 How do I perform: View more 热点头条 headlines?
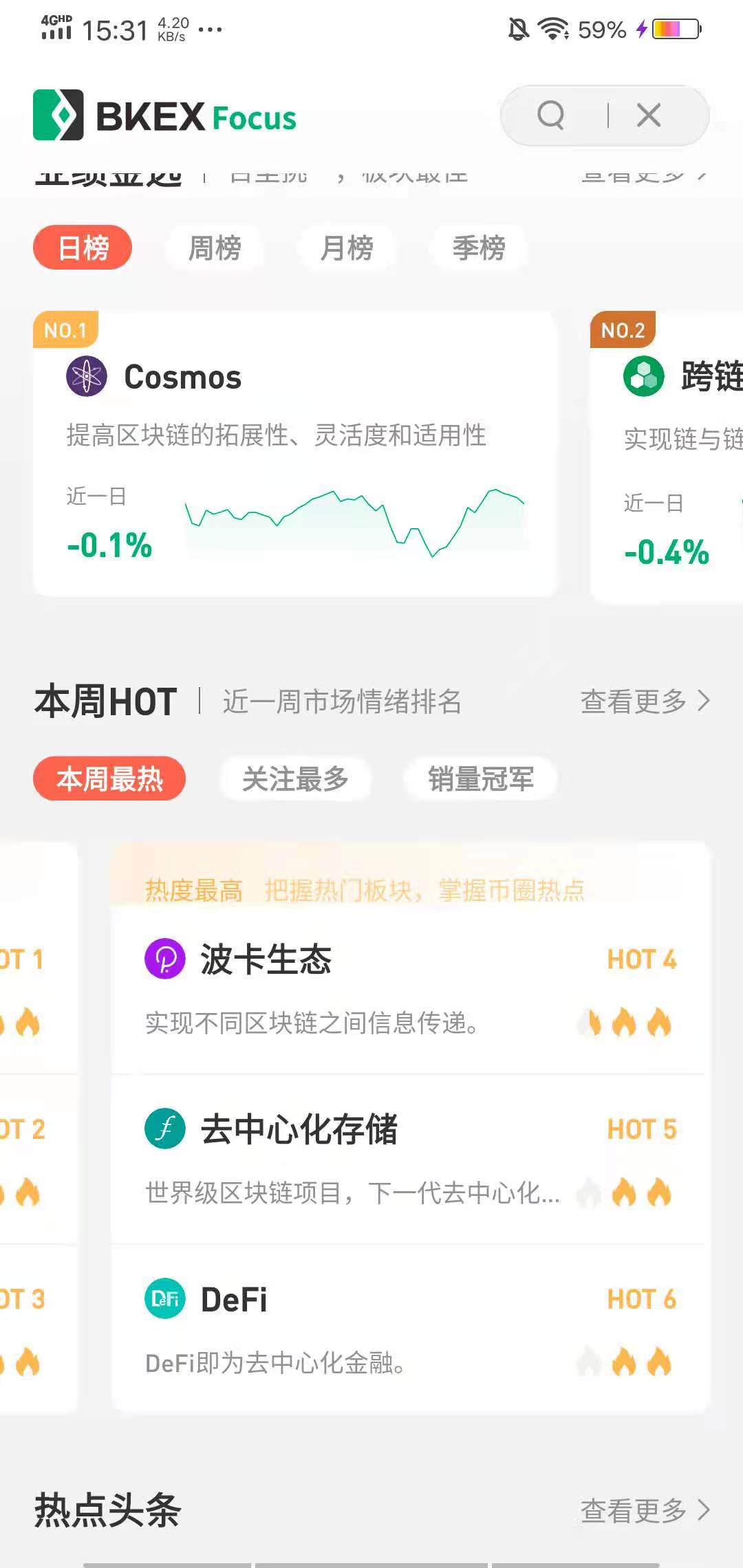click(645, 1510)
